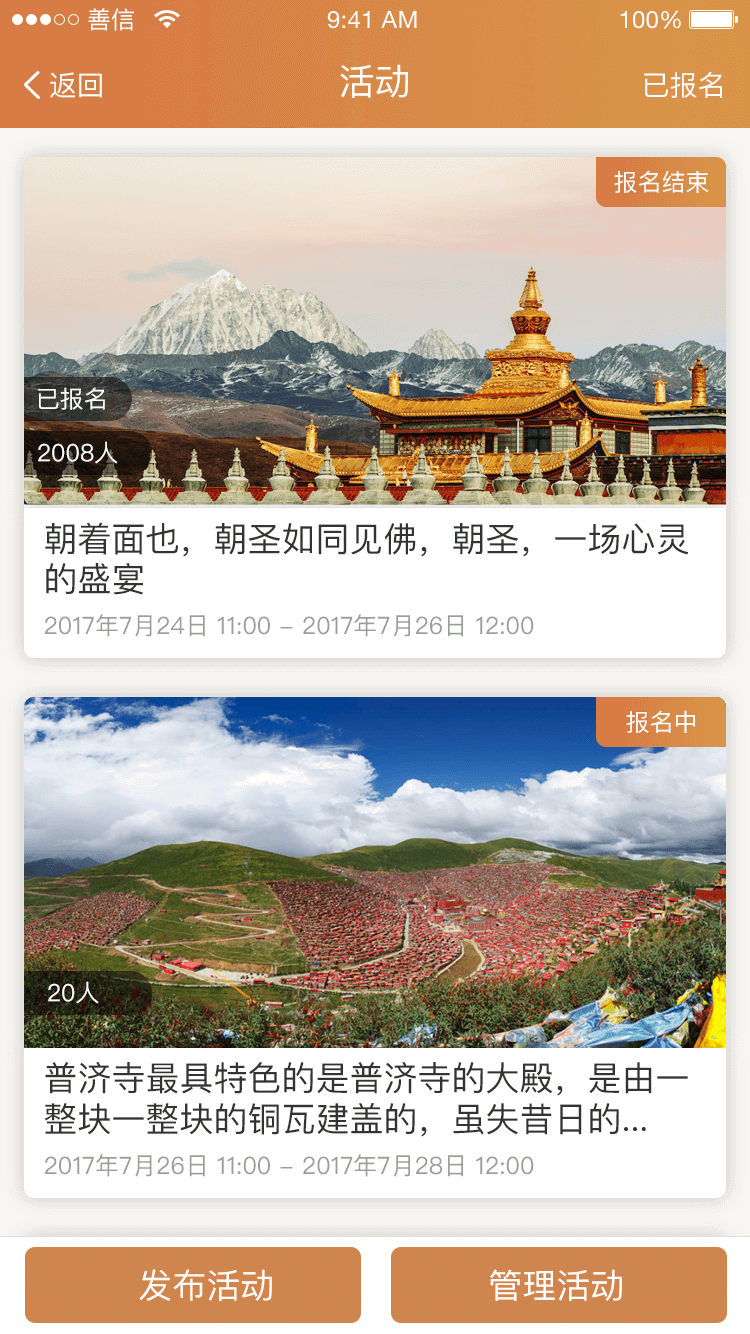Screen dimensions: 750x1334
Task: Open the 已报名 registered list
Action: (684, 85)
